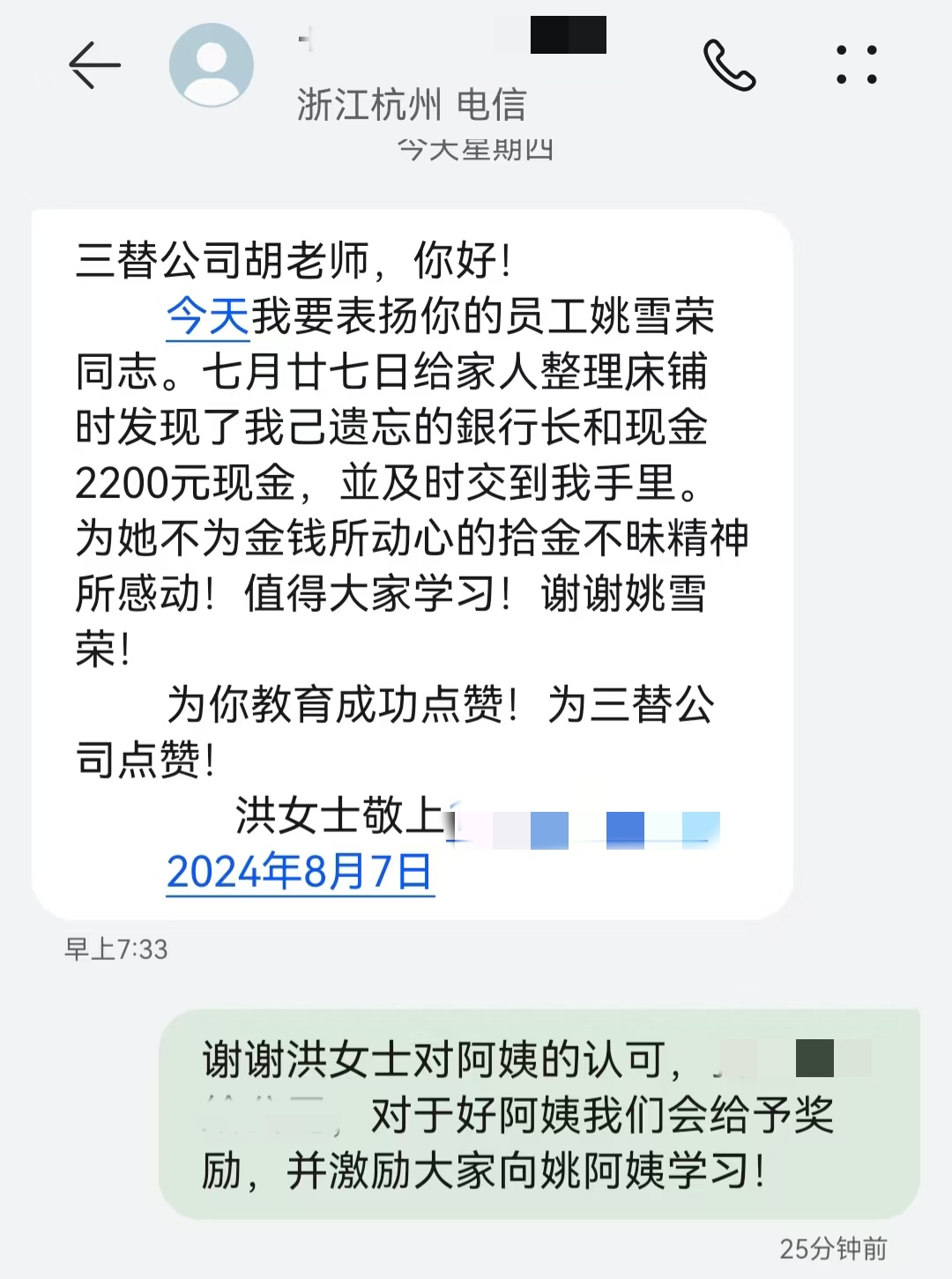Call this contact with the phone icon
952x1279 pixels.
coord(729,65)
